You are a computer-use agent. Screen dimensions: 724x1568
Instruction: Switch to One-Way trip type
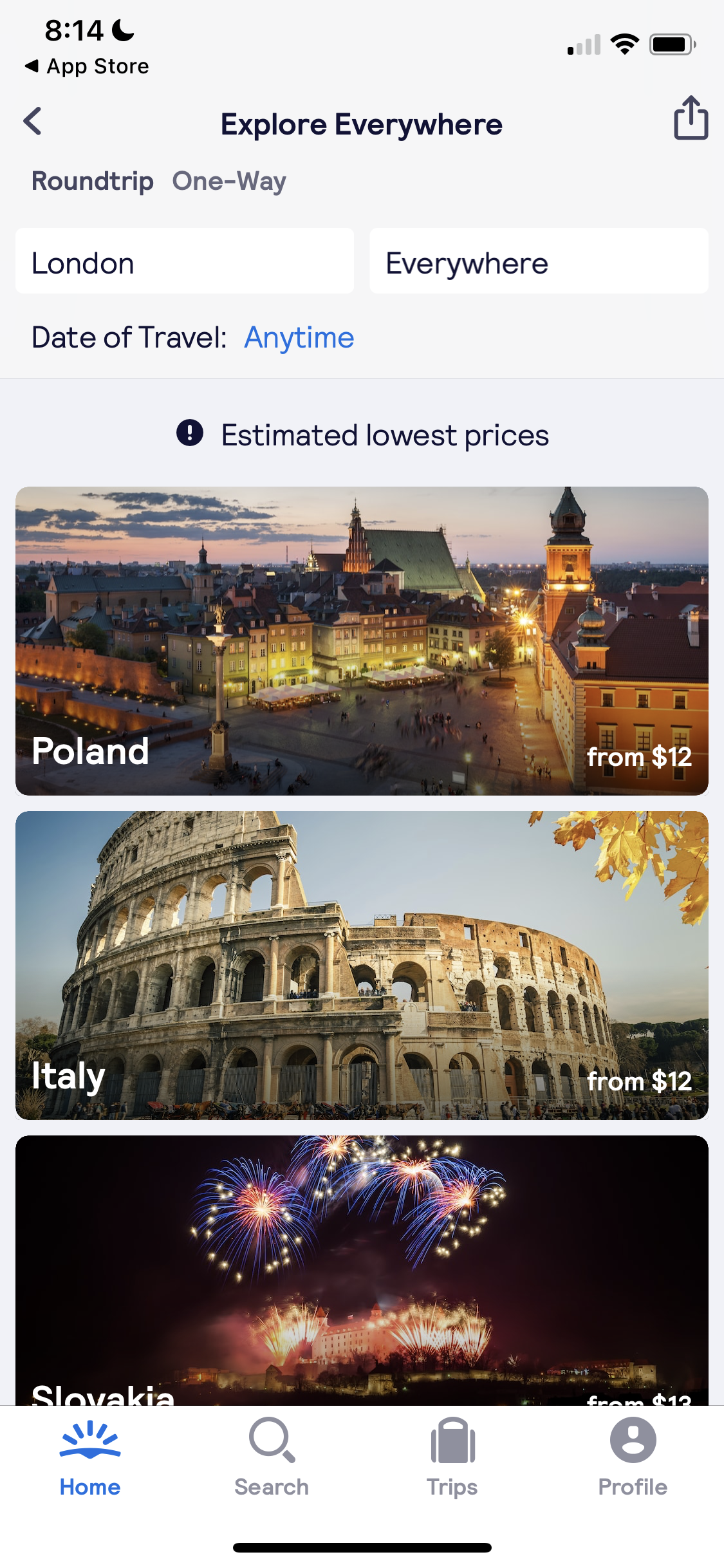229,182
